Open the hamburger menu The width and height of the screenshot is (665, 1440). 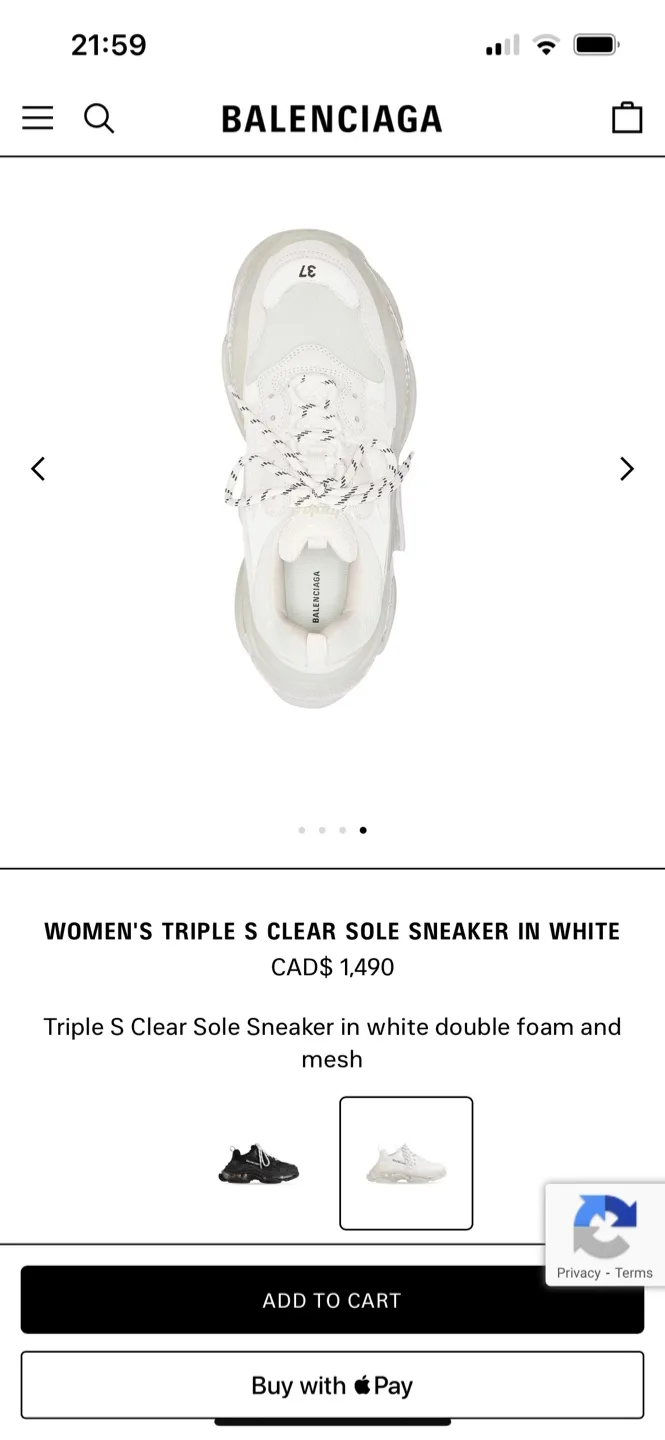(38, 118)
